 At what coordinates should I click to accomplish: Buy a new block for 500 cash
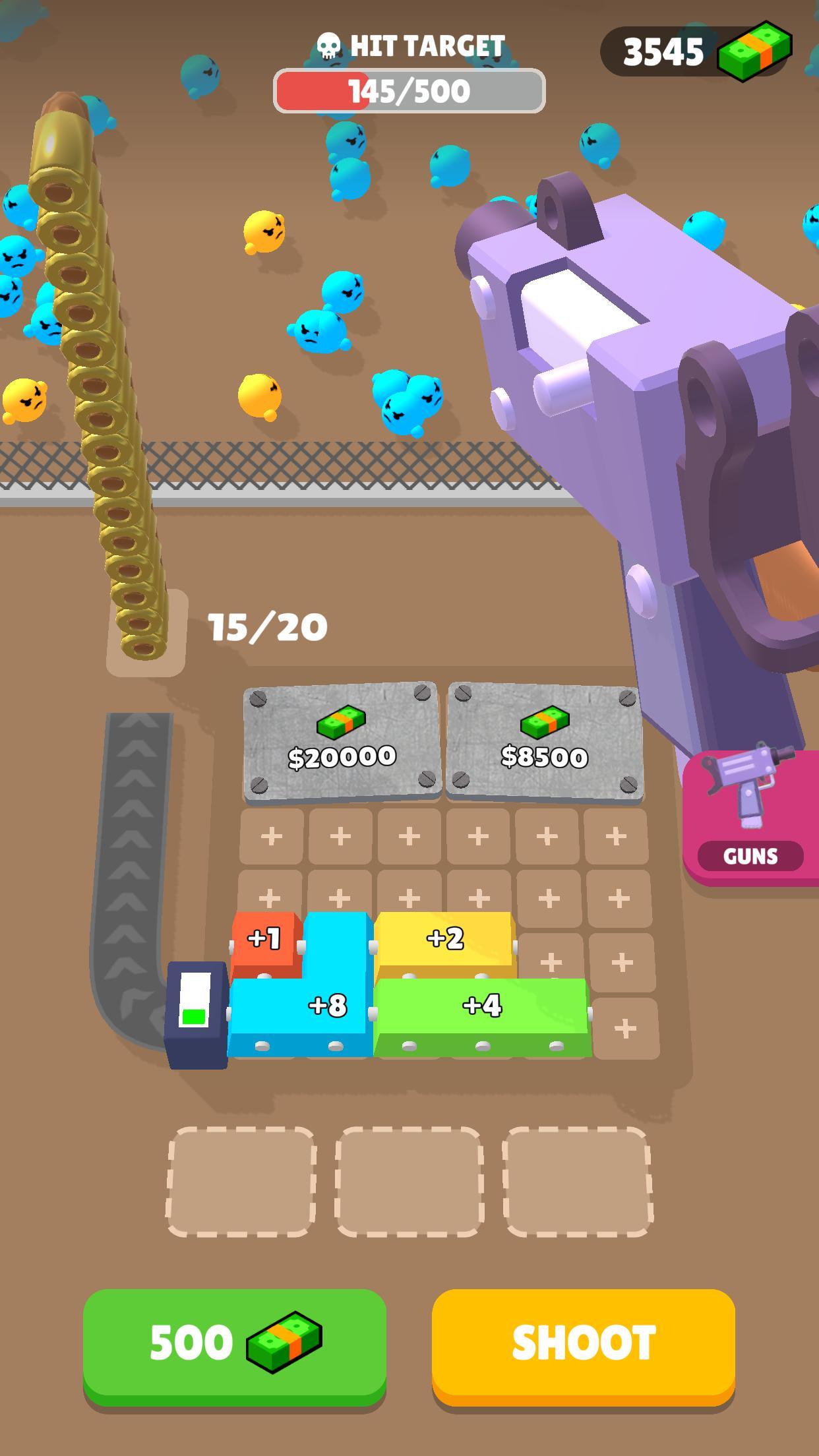[234, 1344]
